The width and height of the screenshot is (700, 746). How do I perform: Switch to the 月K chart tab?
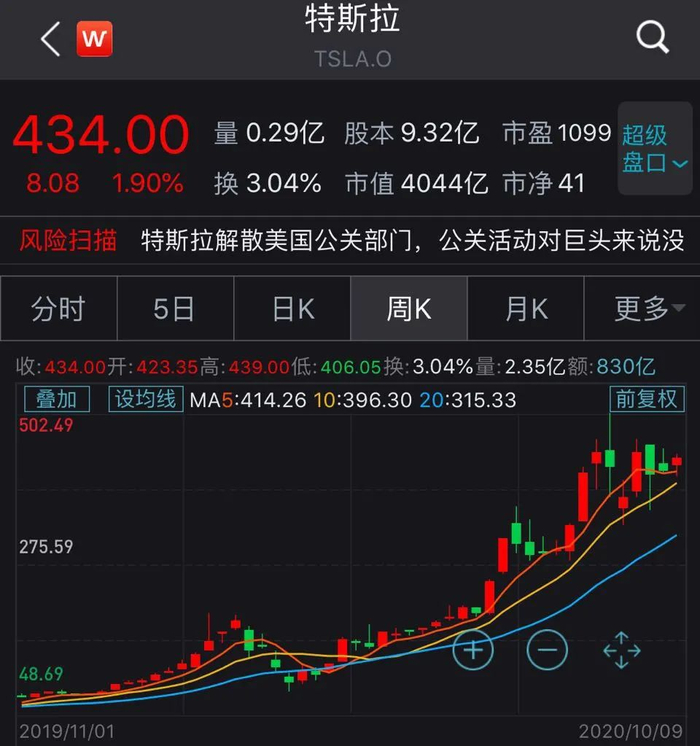[x=526, y=309]
